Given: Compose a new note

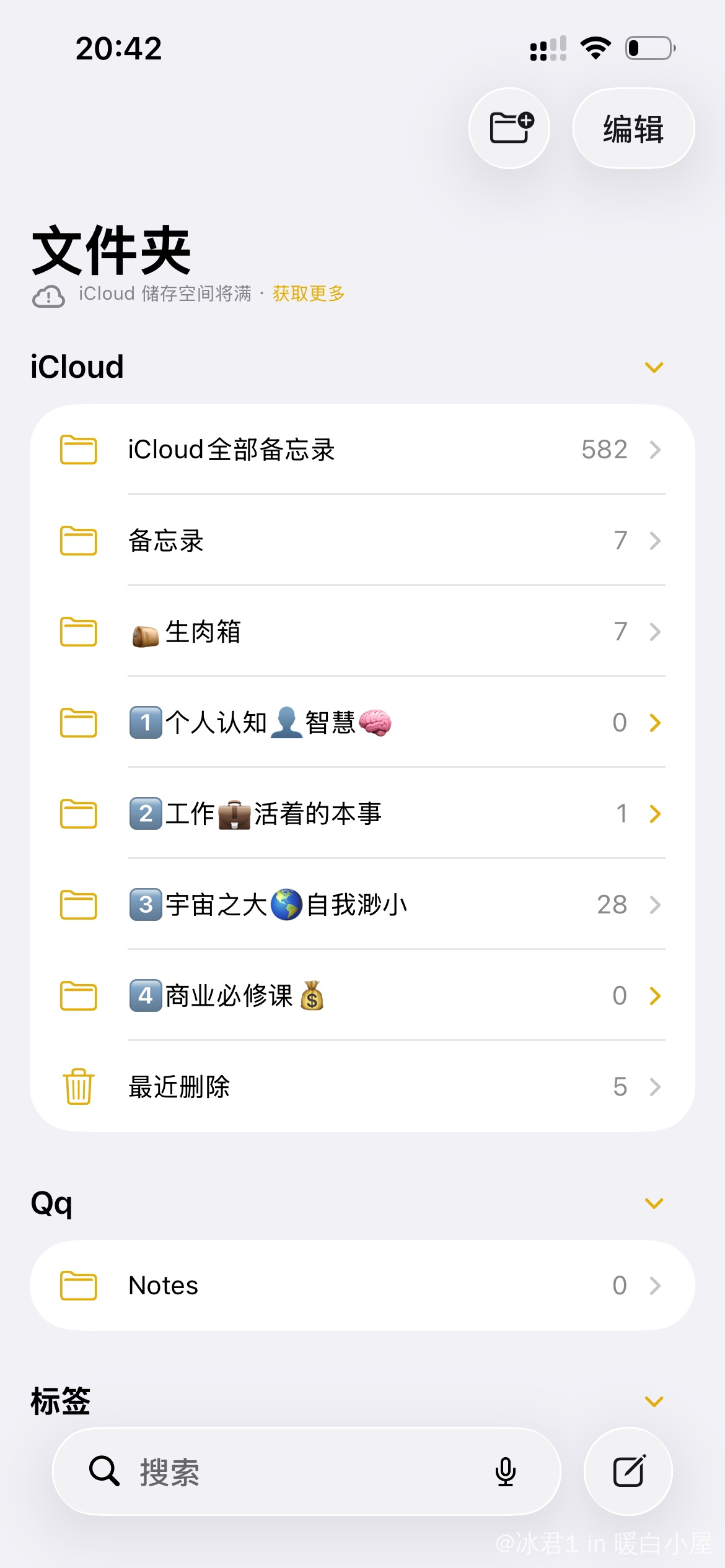Looking at the screenshot, I should pyautogui.click(x=628, y=1471).
